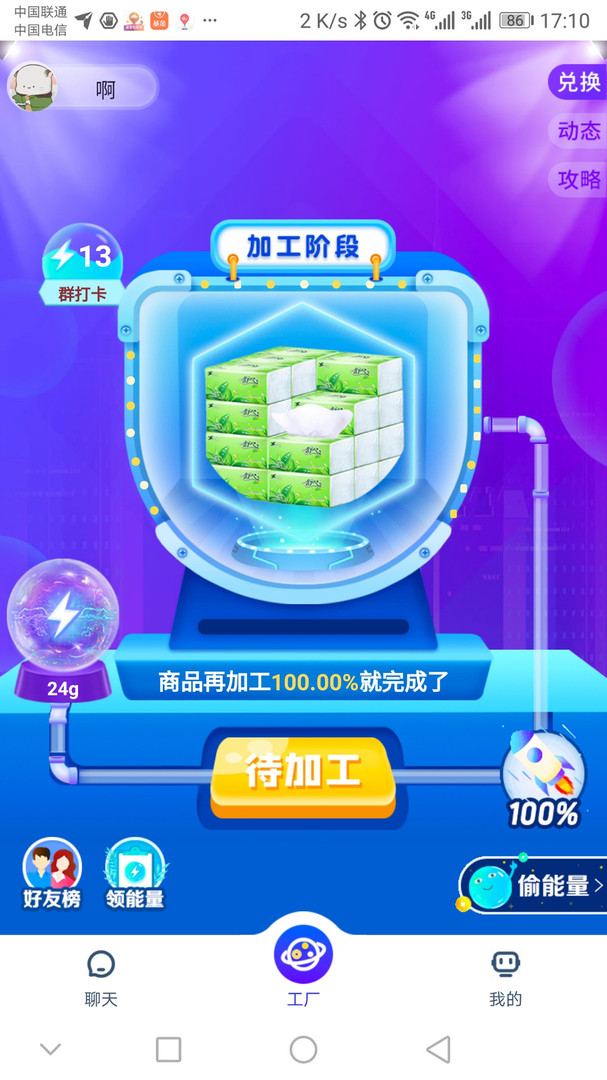607x1080 pixels.
Task: Open the 好友榜 friends ranking
Action: coord(52,874)
